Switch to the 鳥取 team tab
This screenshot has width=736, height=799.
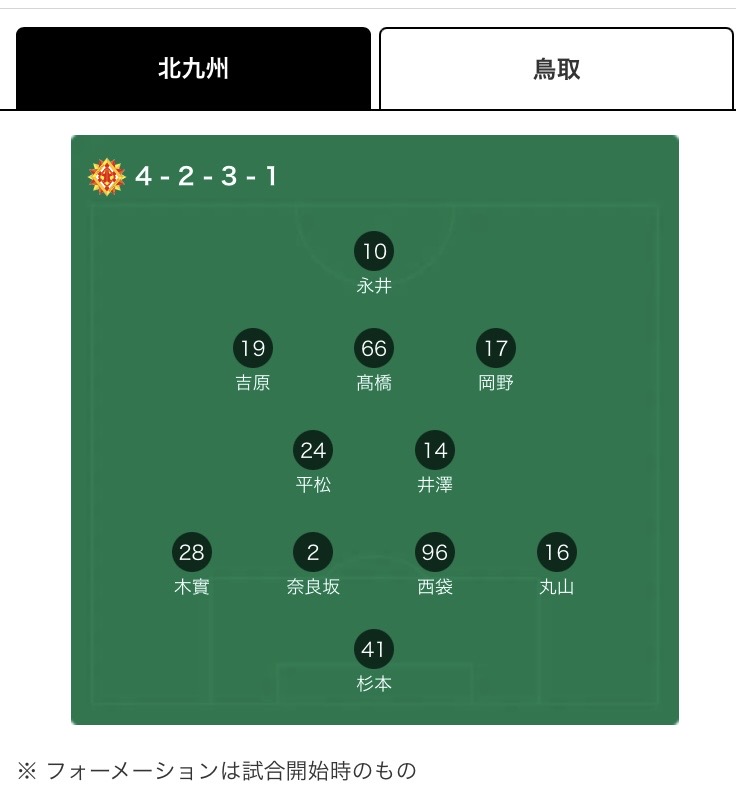click(x=556, y=69)
